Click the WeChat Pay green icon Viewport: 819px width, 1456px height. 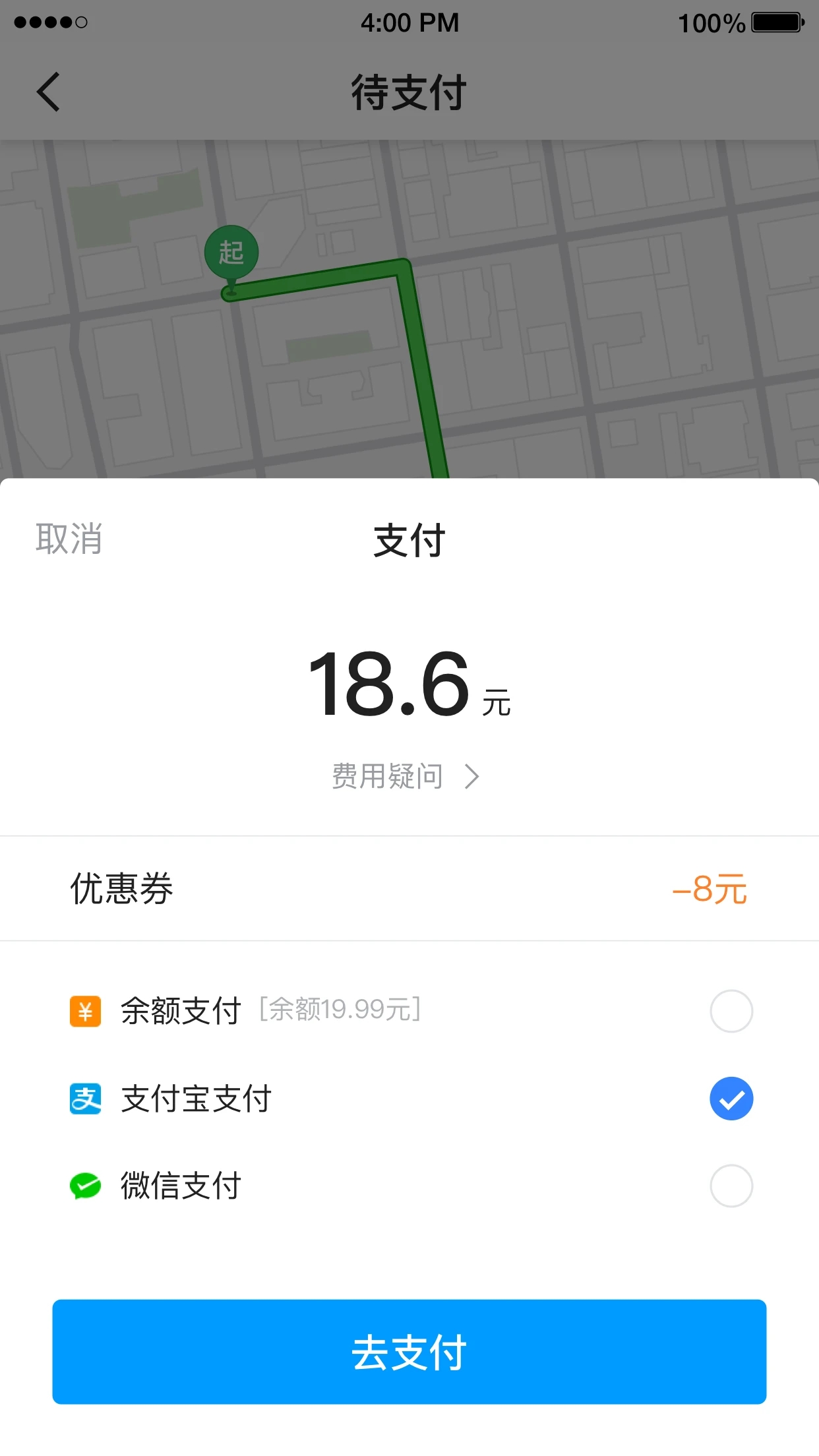(84, 1185)
